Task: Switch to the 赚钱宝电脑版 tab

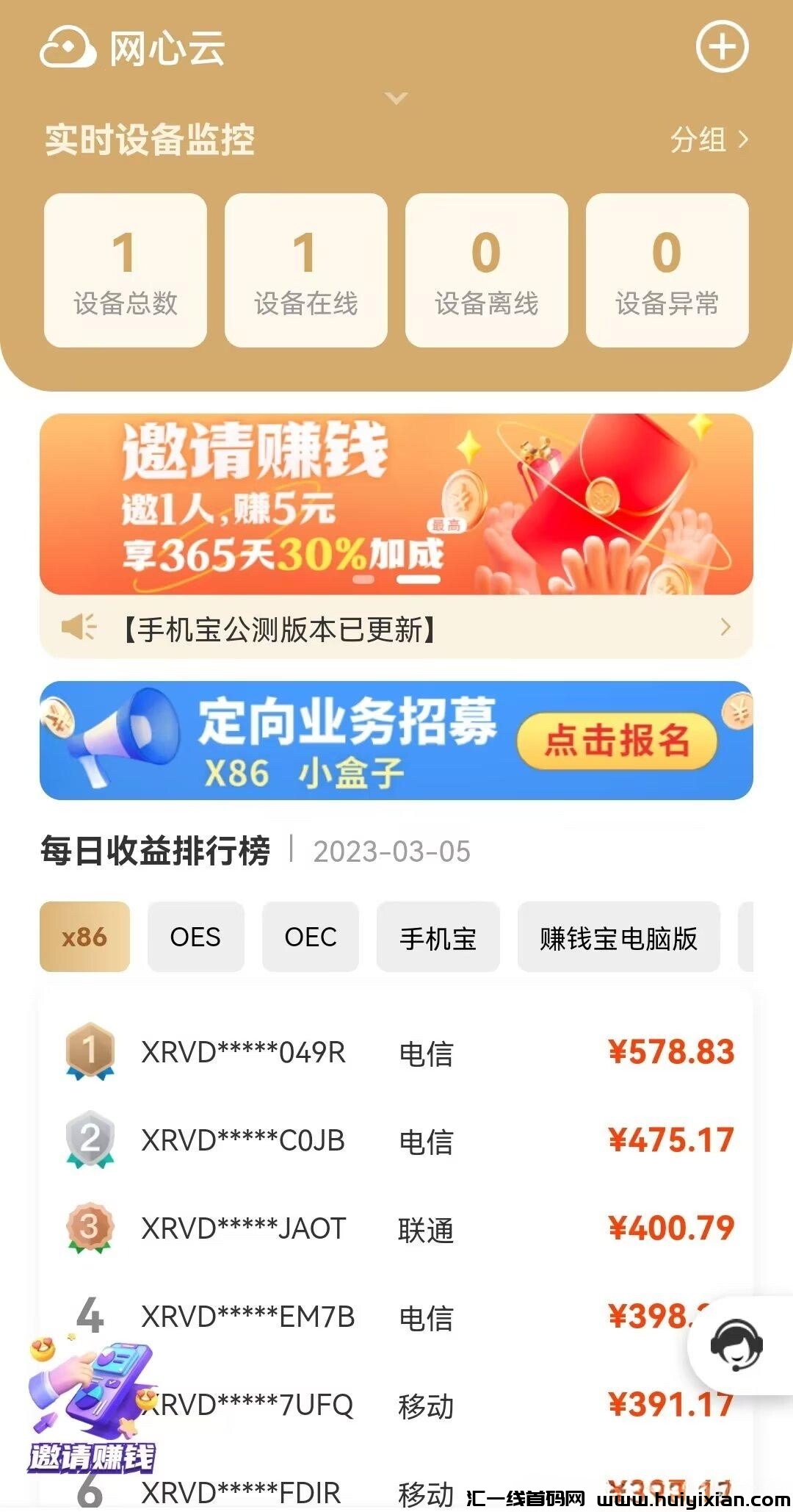Action: (x=618, y=937)
